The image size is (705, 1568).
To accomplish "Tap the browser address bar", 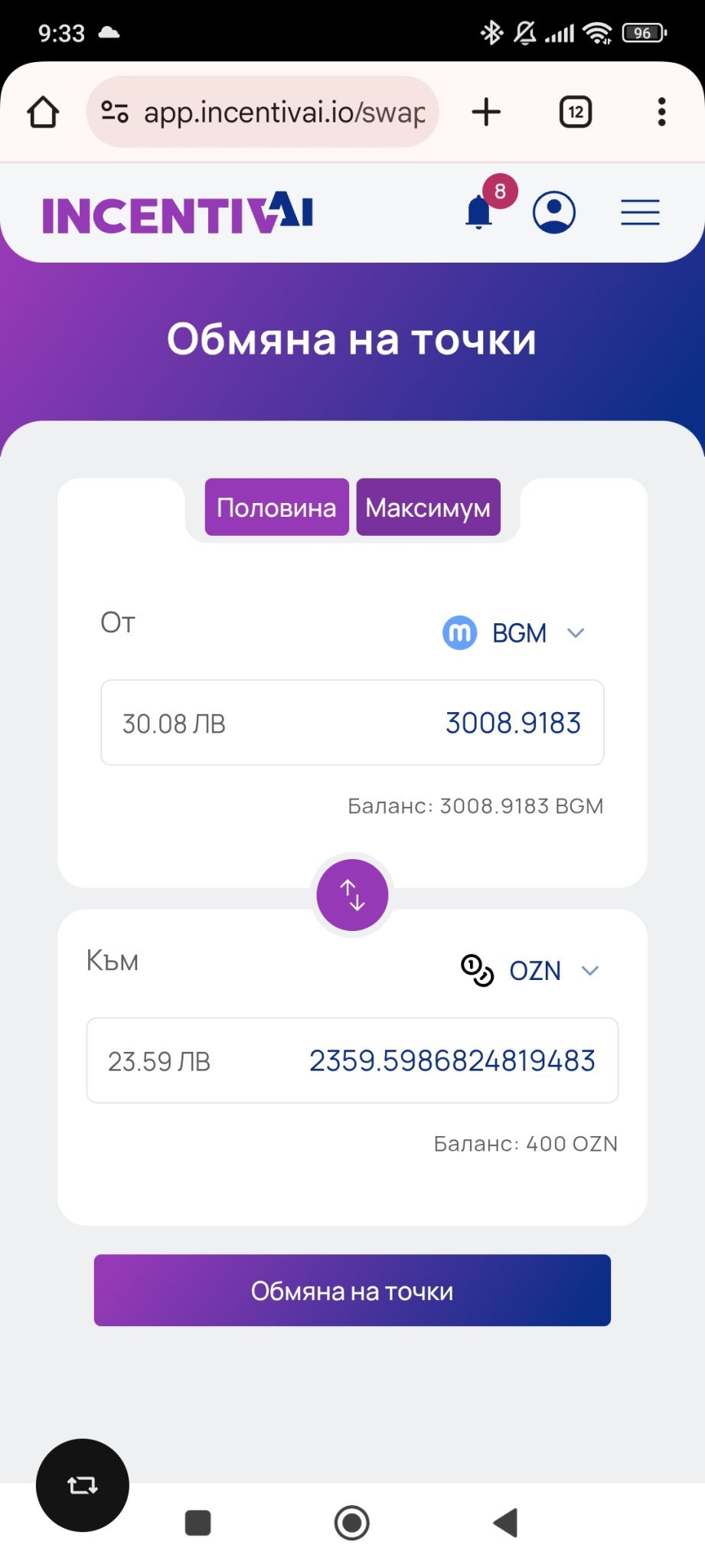I will coord(263,113).
